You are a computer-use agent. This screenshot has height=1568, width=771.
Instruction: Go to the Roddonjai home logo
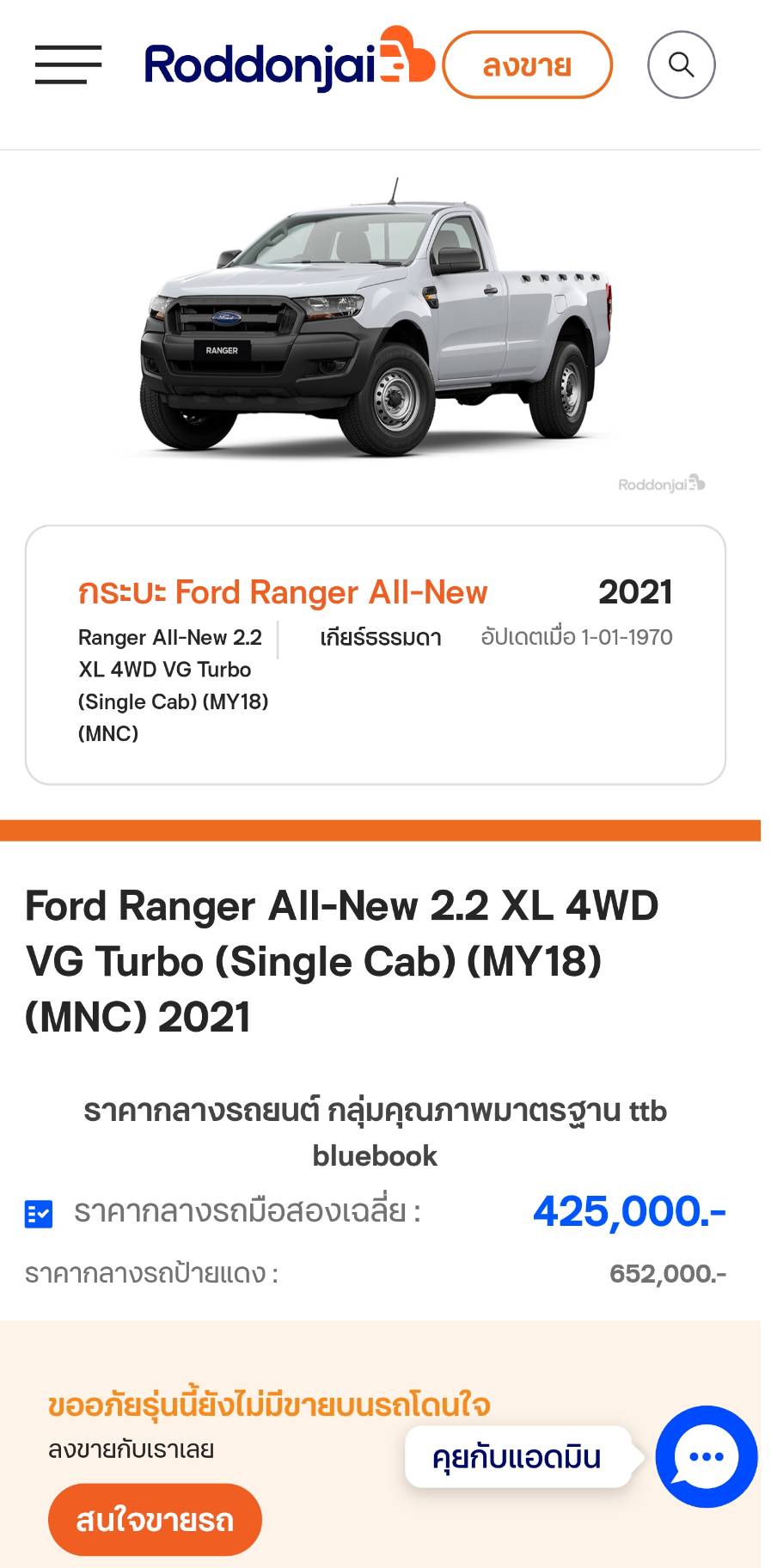[290, 59]
